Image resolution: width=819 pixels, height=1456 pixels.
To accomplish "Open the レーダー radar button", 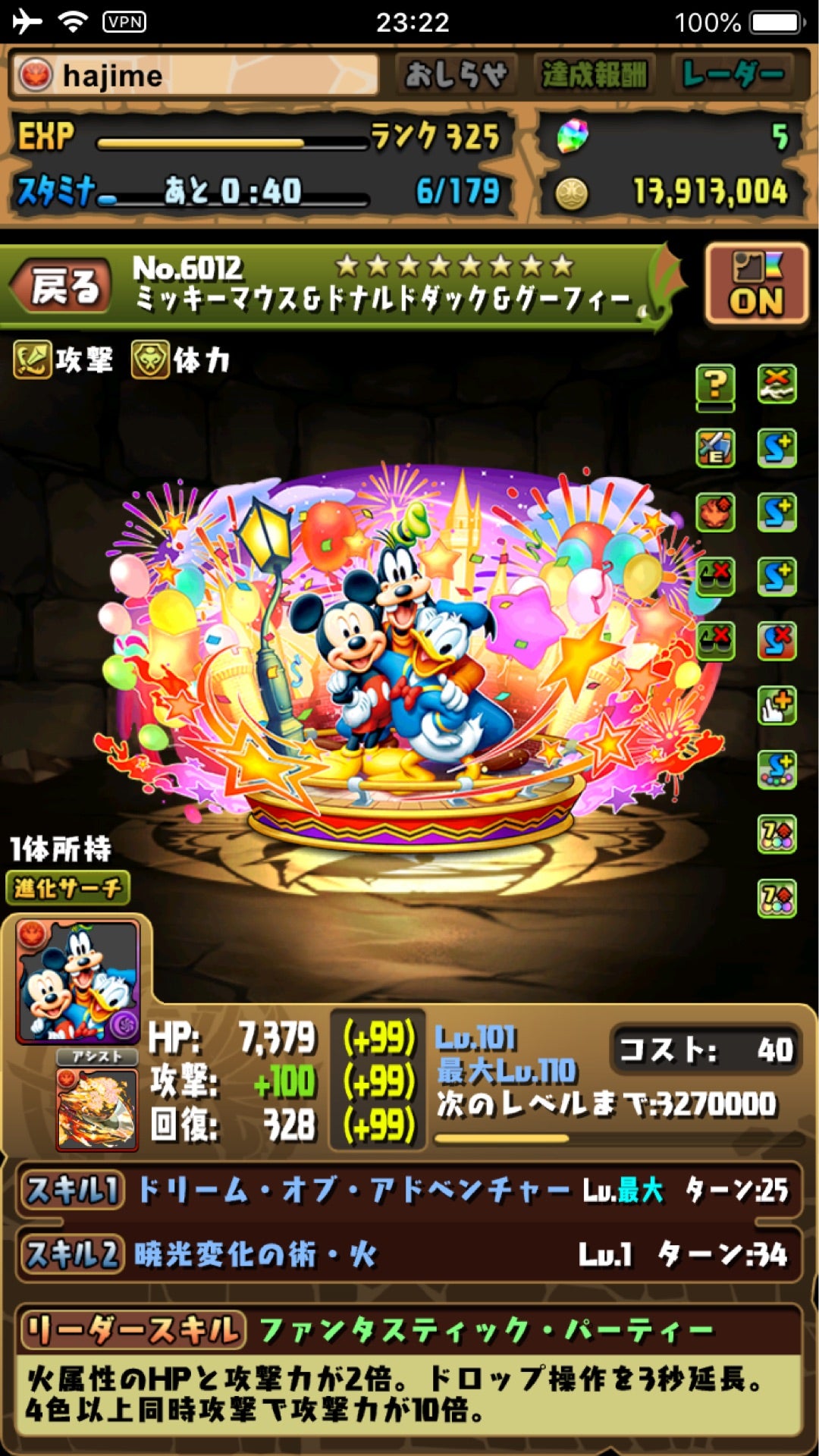I will (x=732, y=74).
